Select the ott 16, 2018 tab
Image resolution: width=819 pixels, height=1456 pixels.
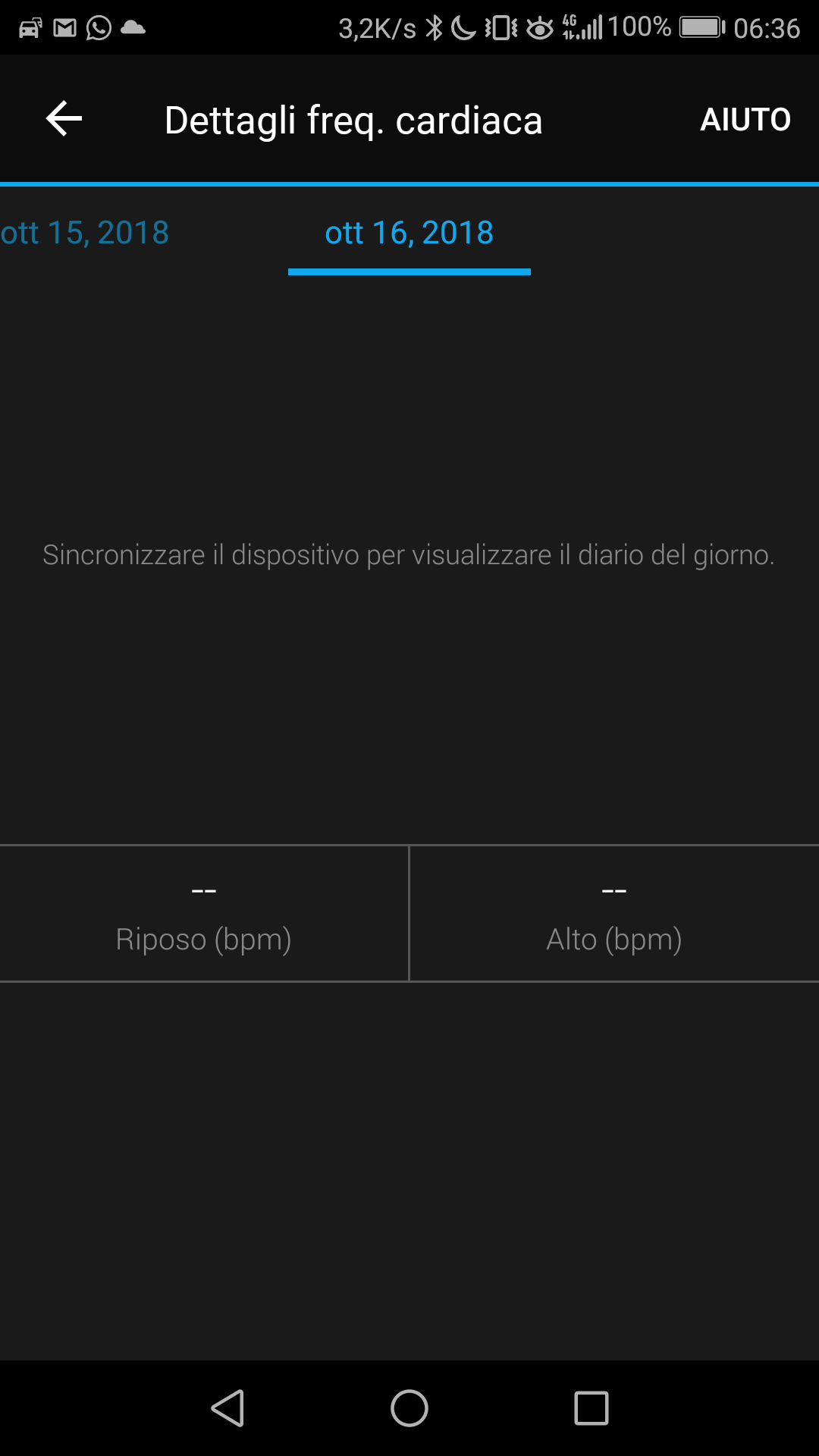409,233
